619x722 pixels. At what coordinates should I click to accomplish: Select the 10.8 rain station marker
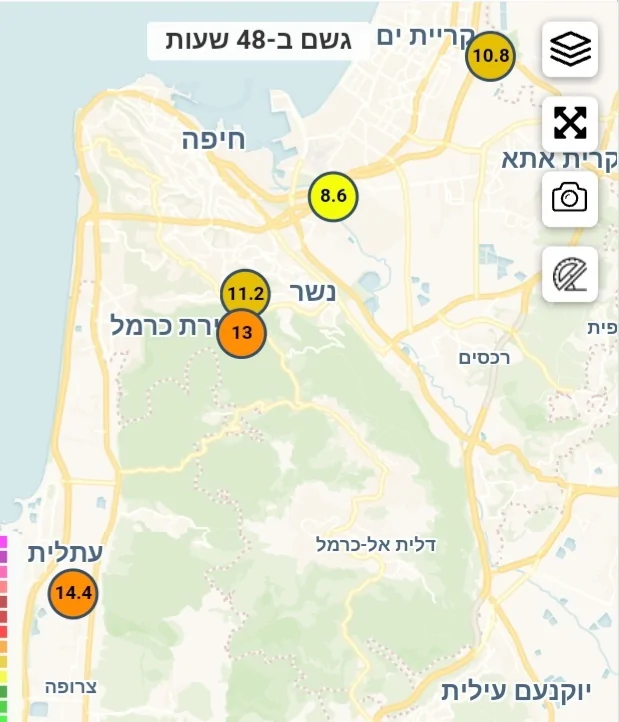pos(491,55)
